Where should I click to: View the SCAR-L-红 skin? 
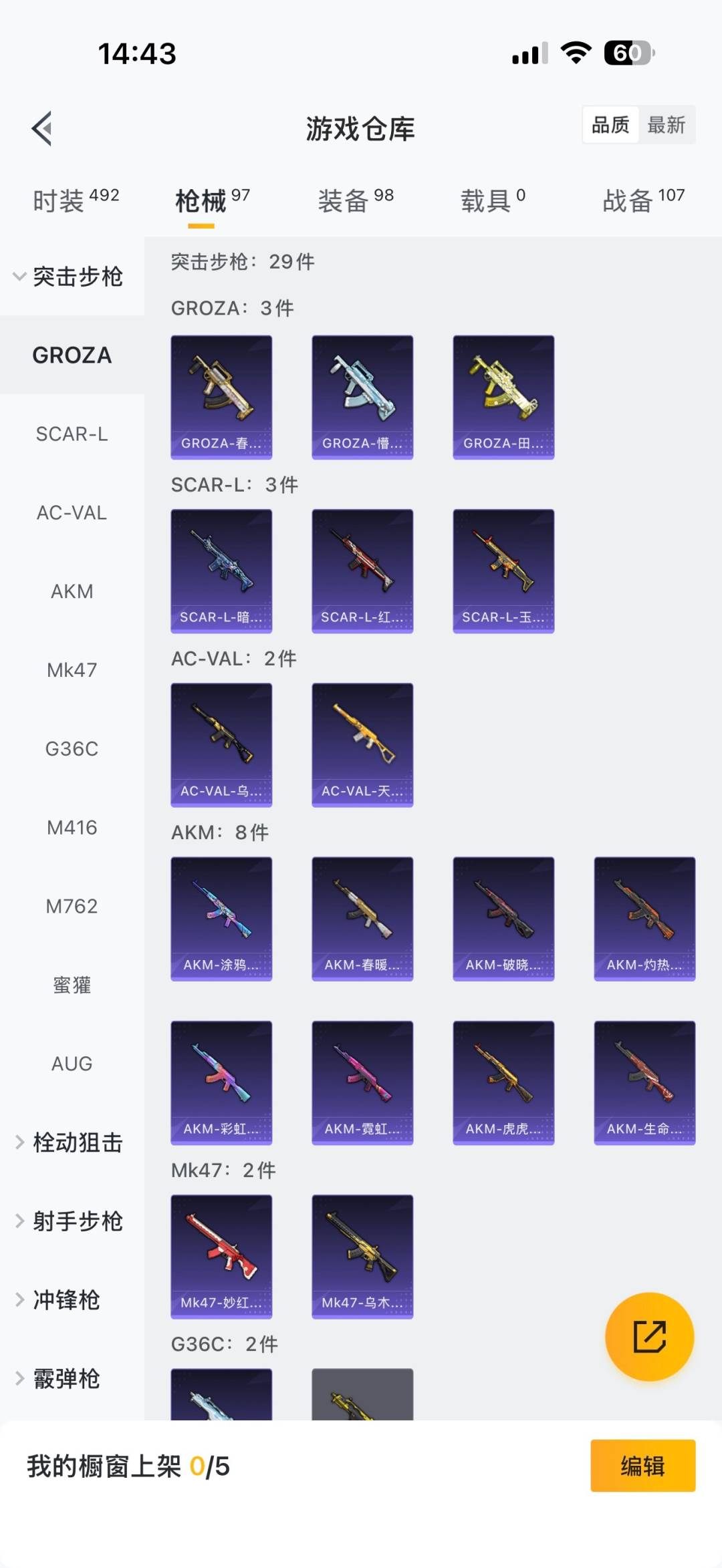tap(362, 571)
